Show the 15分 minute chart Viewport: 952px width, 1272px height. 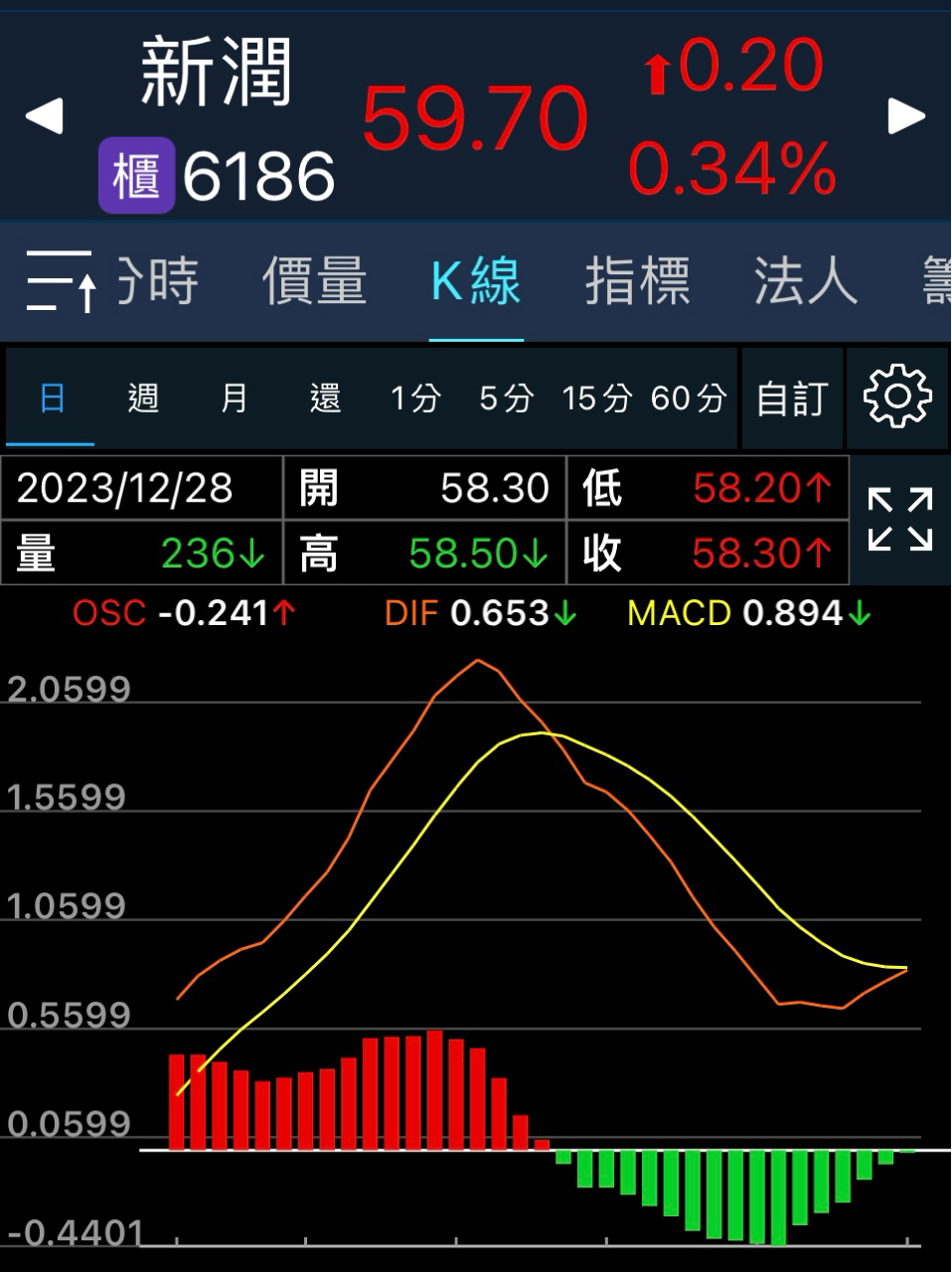(596, 399)
